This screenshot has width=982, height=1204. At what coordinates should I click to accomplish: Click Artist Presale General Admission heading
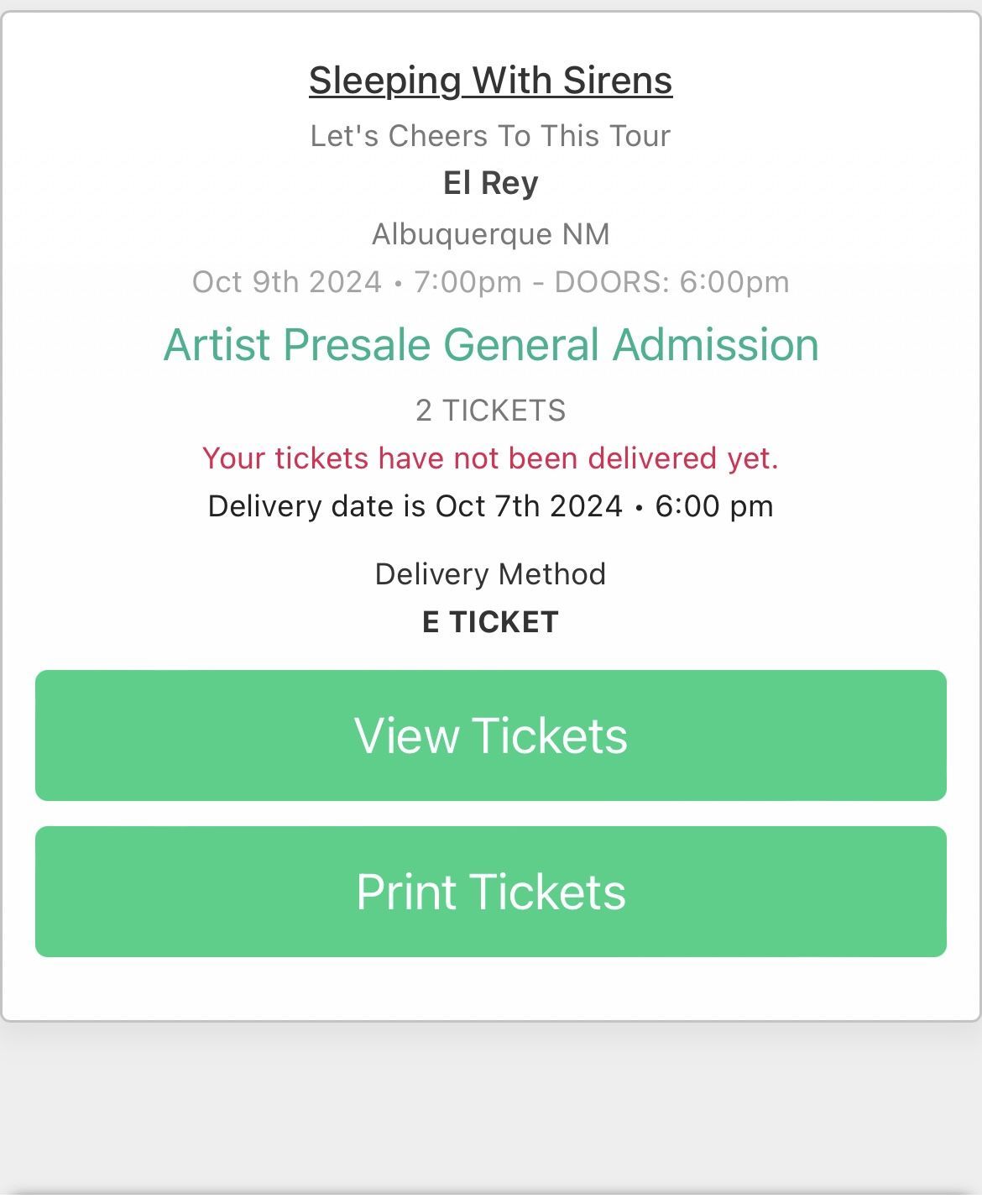pyautogui.click(x=491, y=344)
